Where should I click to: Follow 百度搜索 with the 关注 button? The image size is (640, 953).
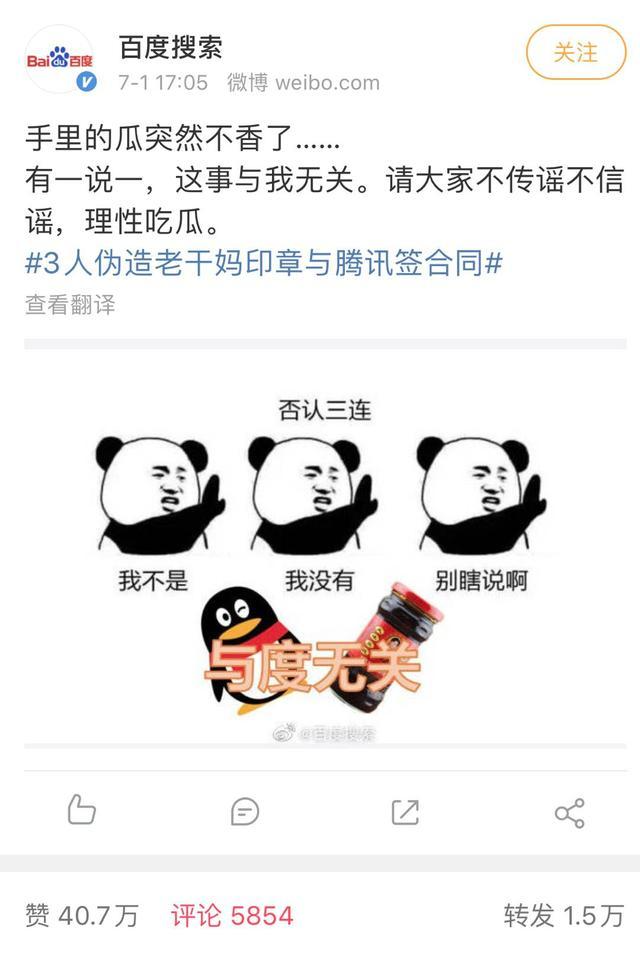pyautogui.click(x=575, y=52)
